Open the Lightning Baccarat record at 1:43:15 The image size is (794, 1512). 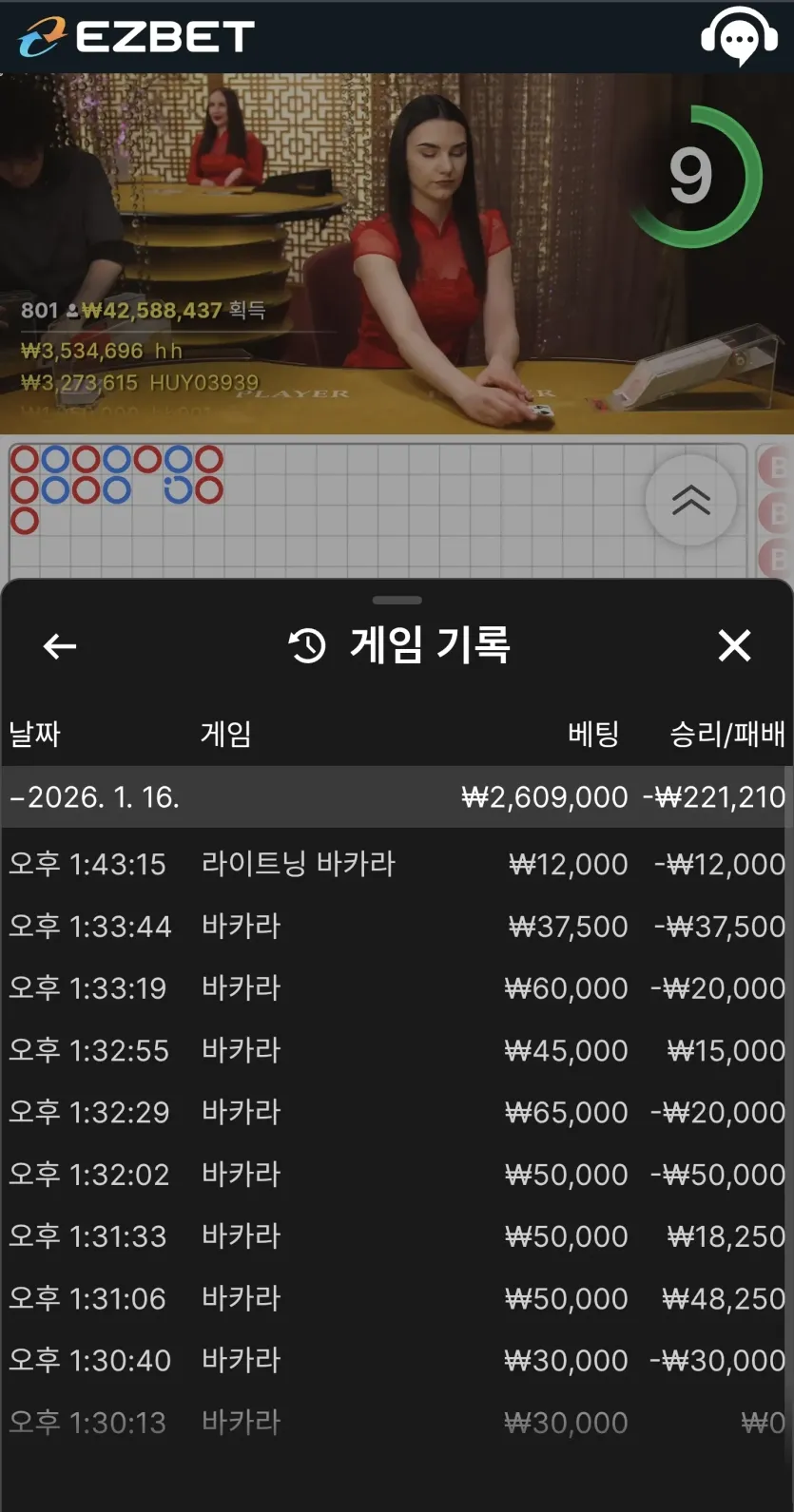[397, 864]
